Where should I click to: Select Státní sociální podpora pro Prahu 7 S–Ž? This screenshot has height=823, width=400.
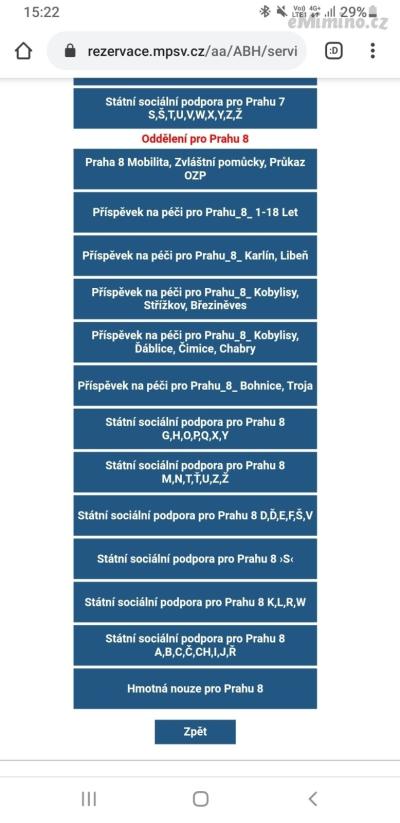click(195, 108)
